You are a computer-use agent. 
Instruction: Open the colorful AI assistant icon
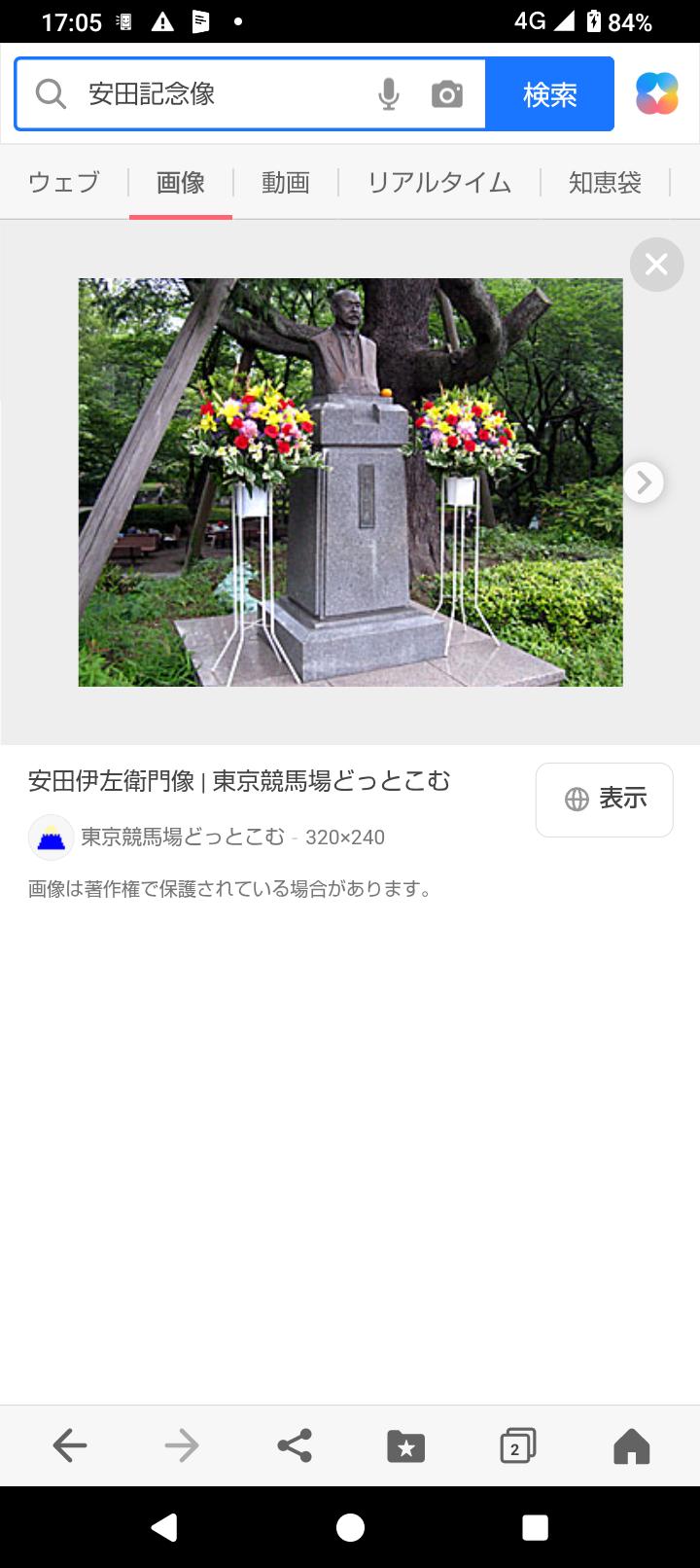click(x=657, y=94)
